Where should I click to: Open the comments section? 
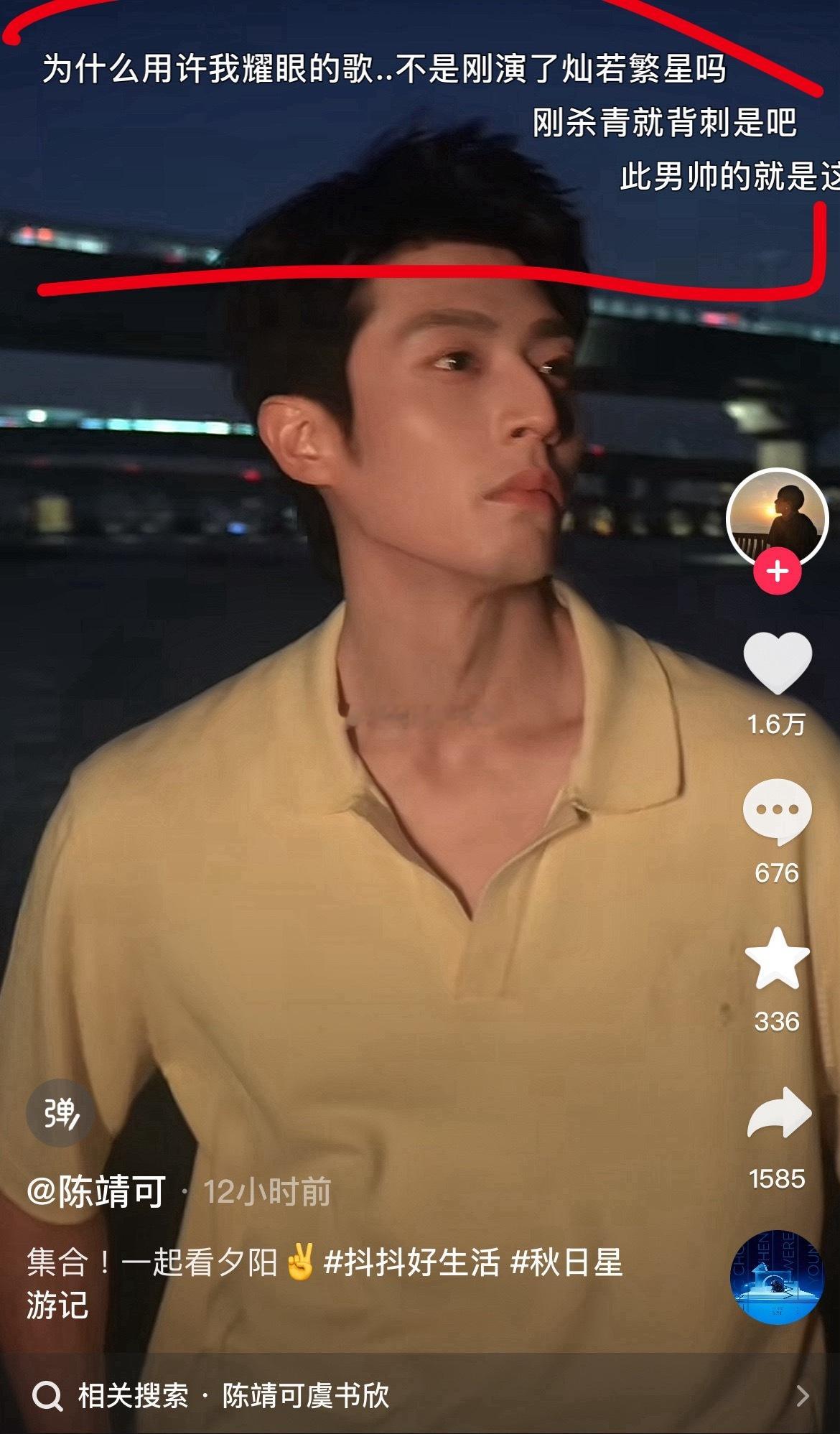point(777,811)
